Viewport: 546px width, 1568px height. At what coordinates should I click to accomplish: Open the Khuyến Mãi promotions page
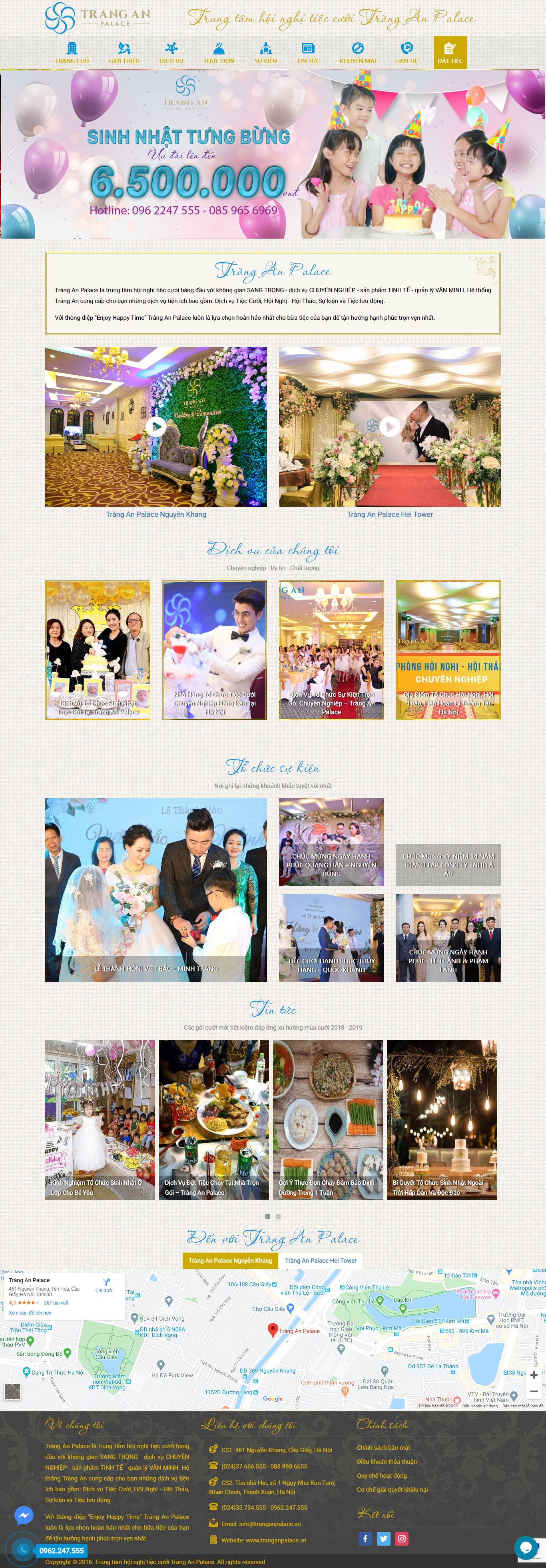pos(358,52)
